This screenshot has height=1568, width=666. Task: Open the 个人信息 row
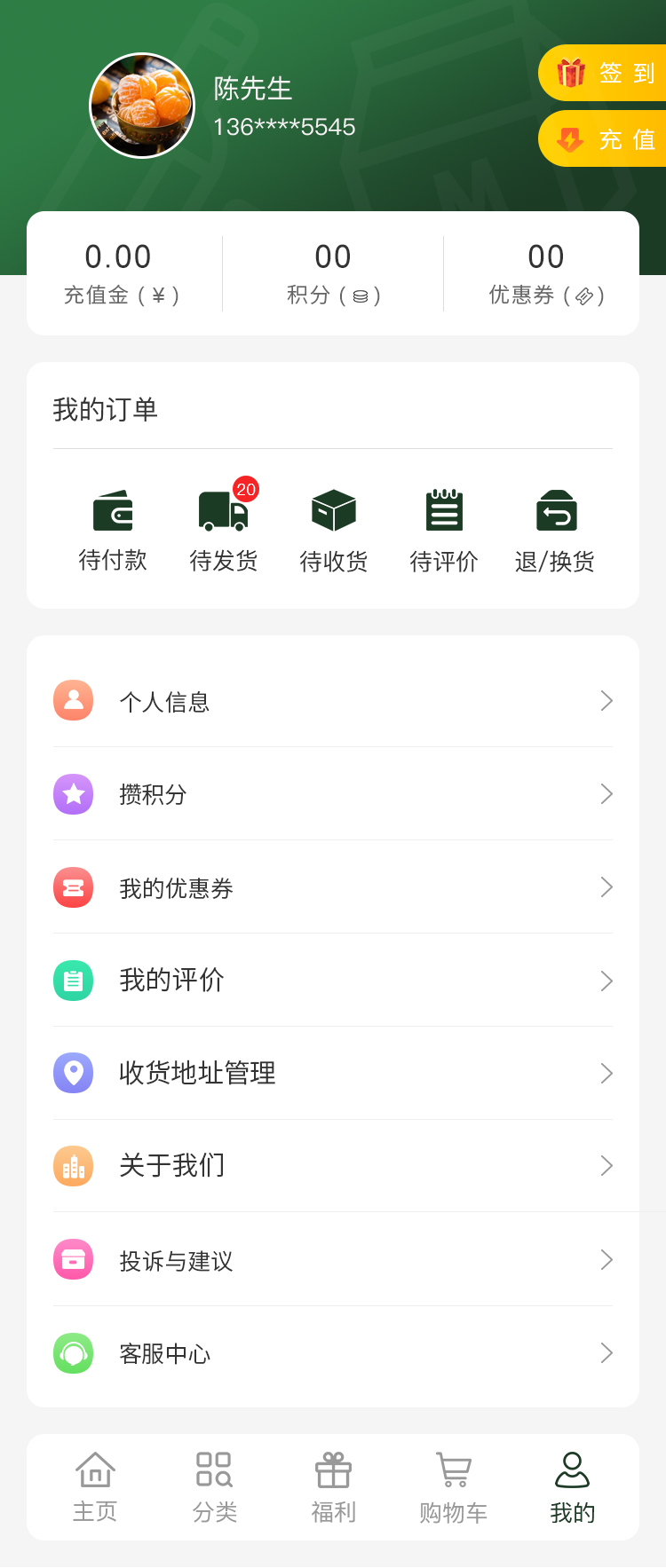(333, 701)
